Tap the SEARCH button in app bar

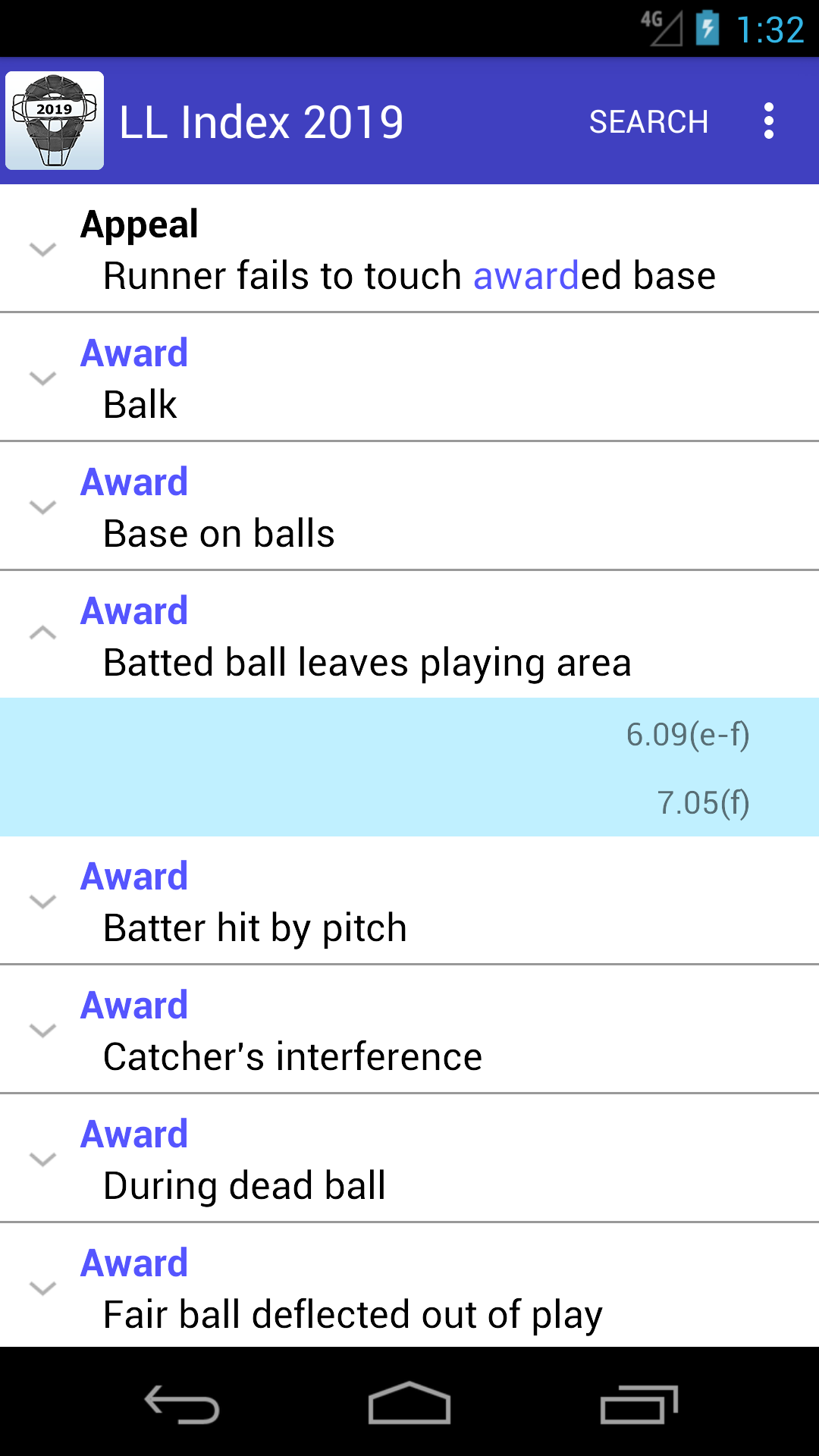coord(648,121)
